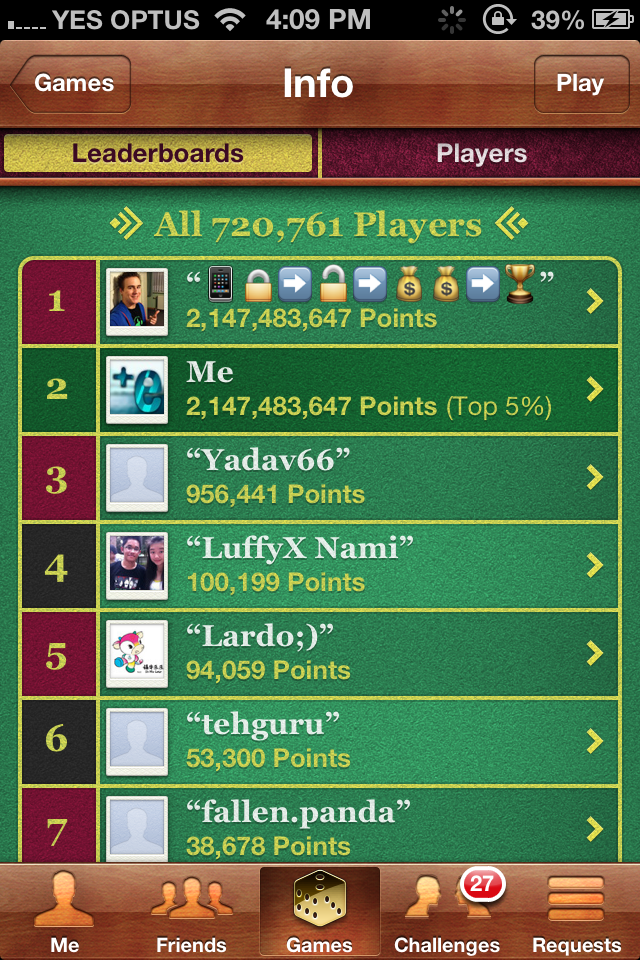Open the Requests tab
Viewport: 640px width, 960px height.
576,912
